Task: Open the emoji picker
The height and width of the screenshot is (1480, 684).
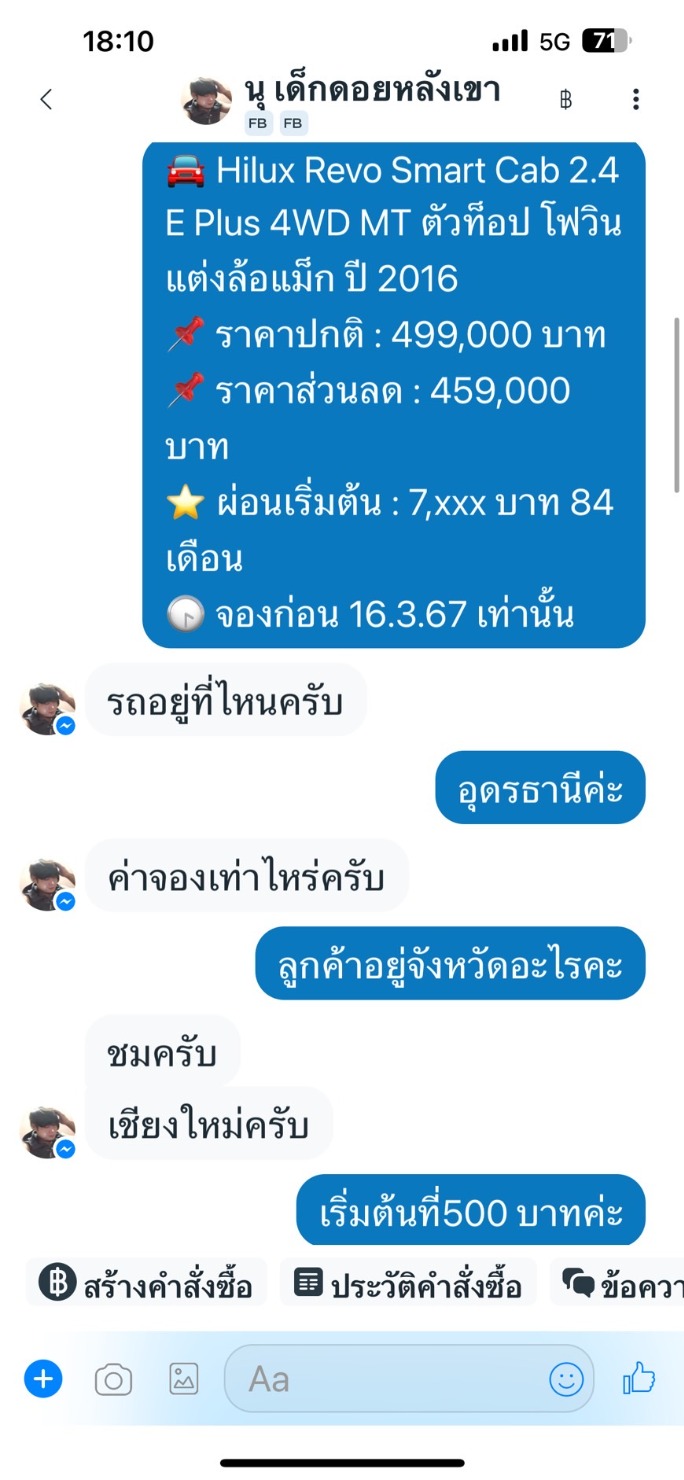Action: tap(566, 1380)
